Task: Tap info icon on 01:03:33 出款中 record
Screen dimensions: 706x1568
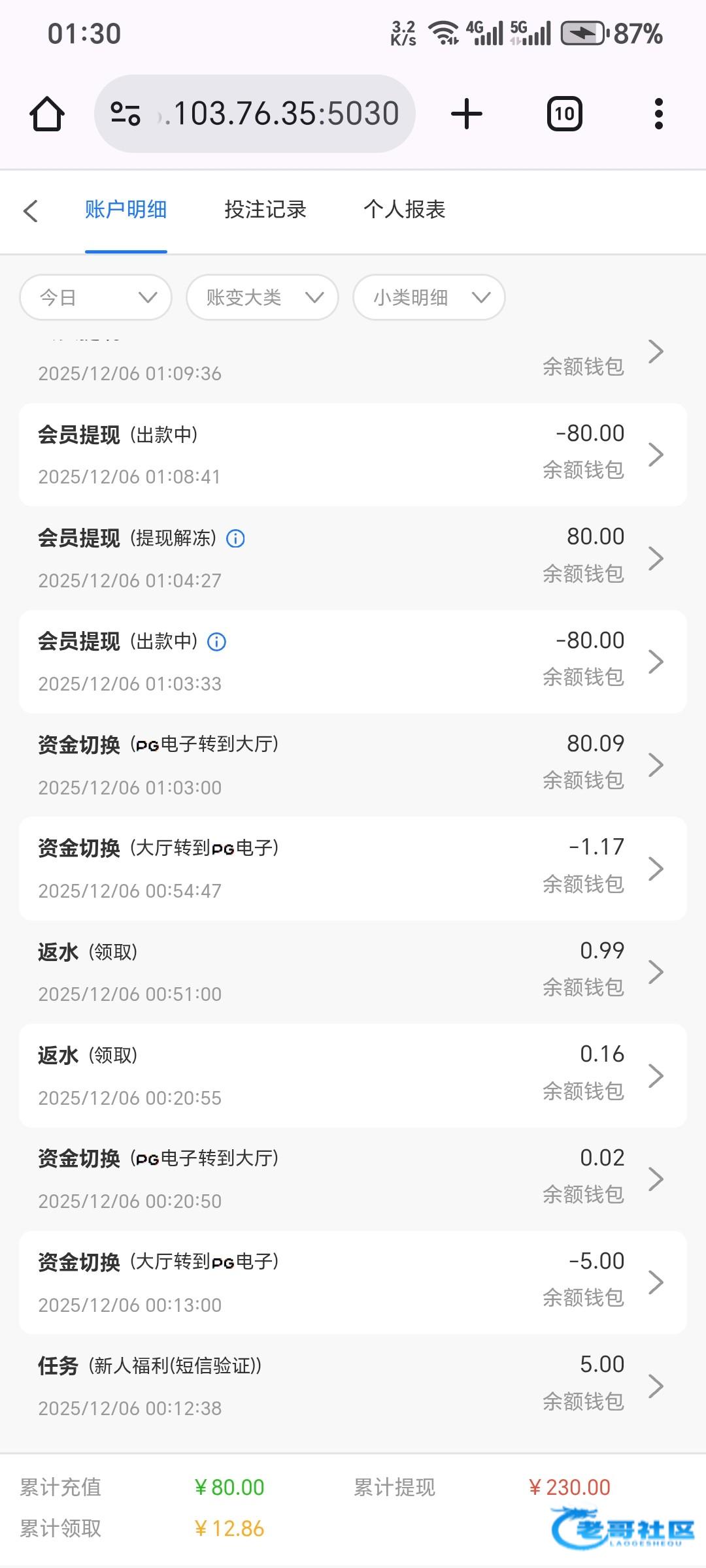Action: pyautogui.click(x=216, y=642)
